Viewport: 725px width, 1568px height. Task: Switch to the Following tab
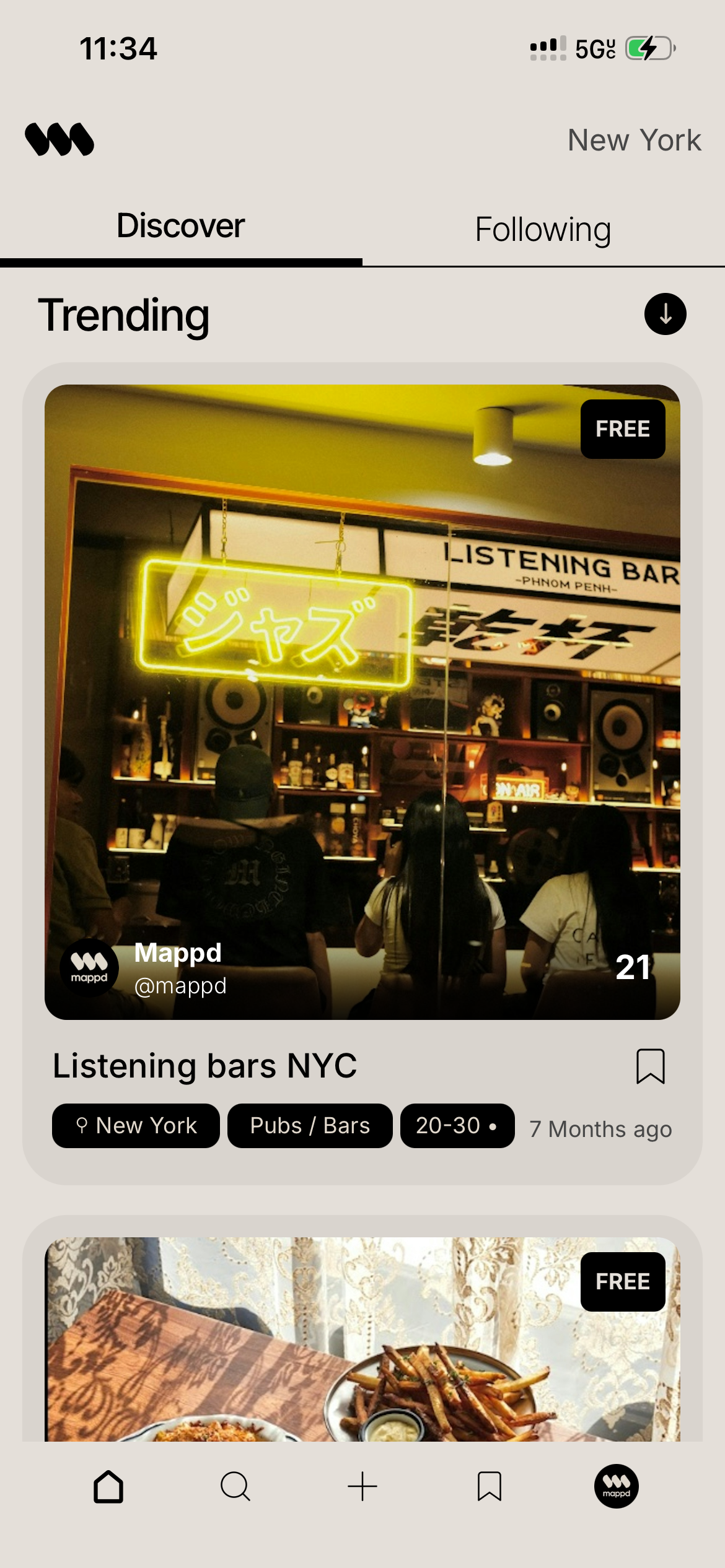[543, 230]
